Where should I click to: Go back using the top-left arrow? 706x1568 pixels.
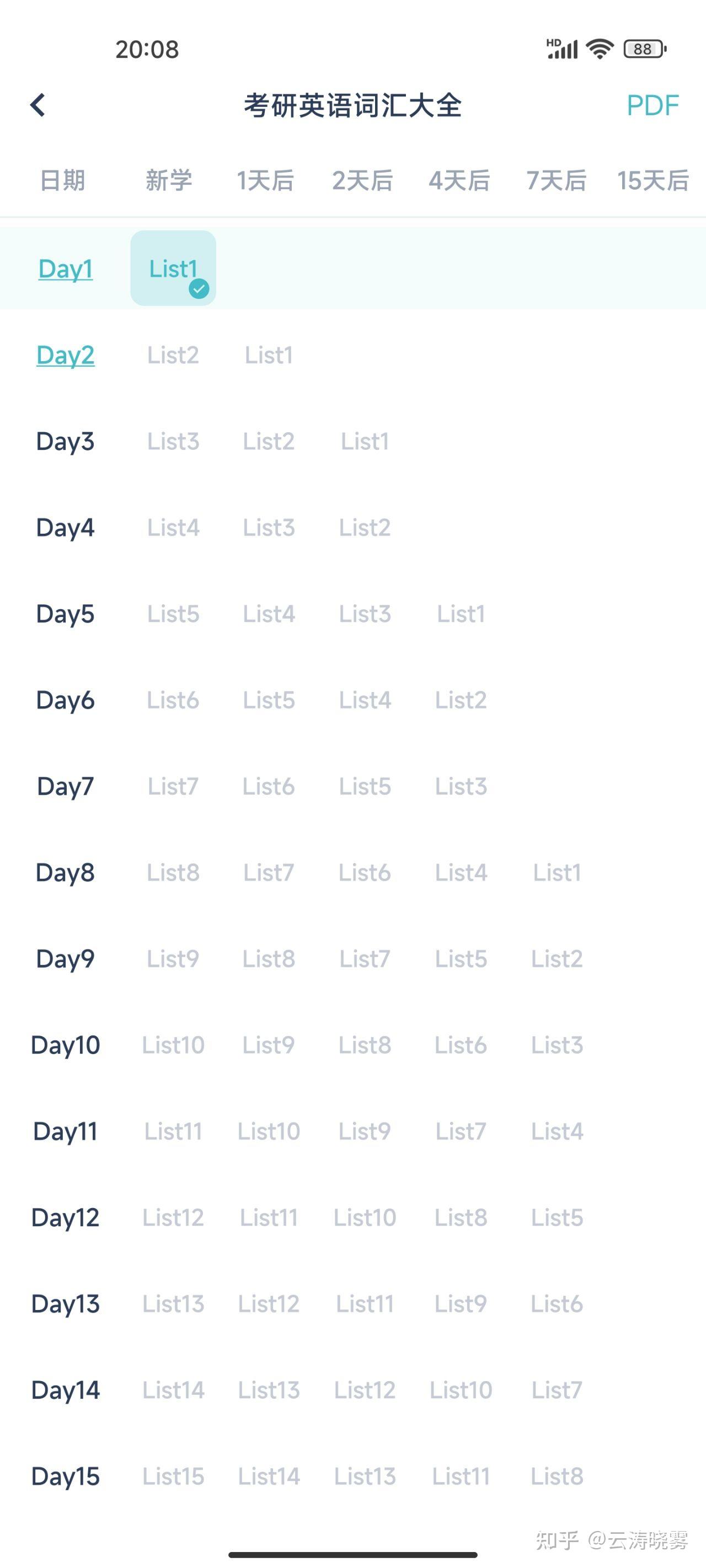click(38, 105)
